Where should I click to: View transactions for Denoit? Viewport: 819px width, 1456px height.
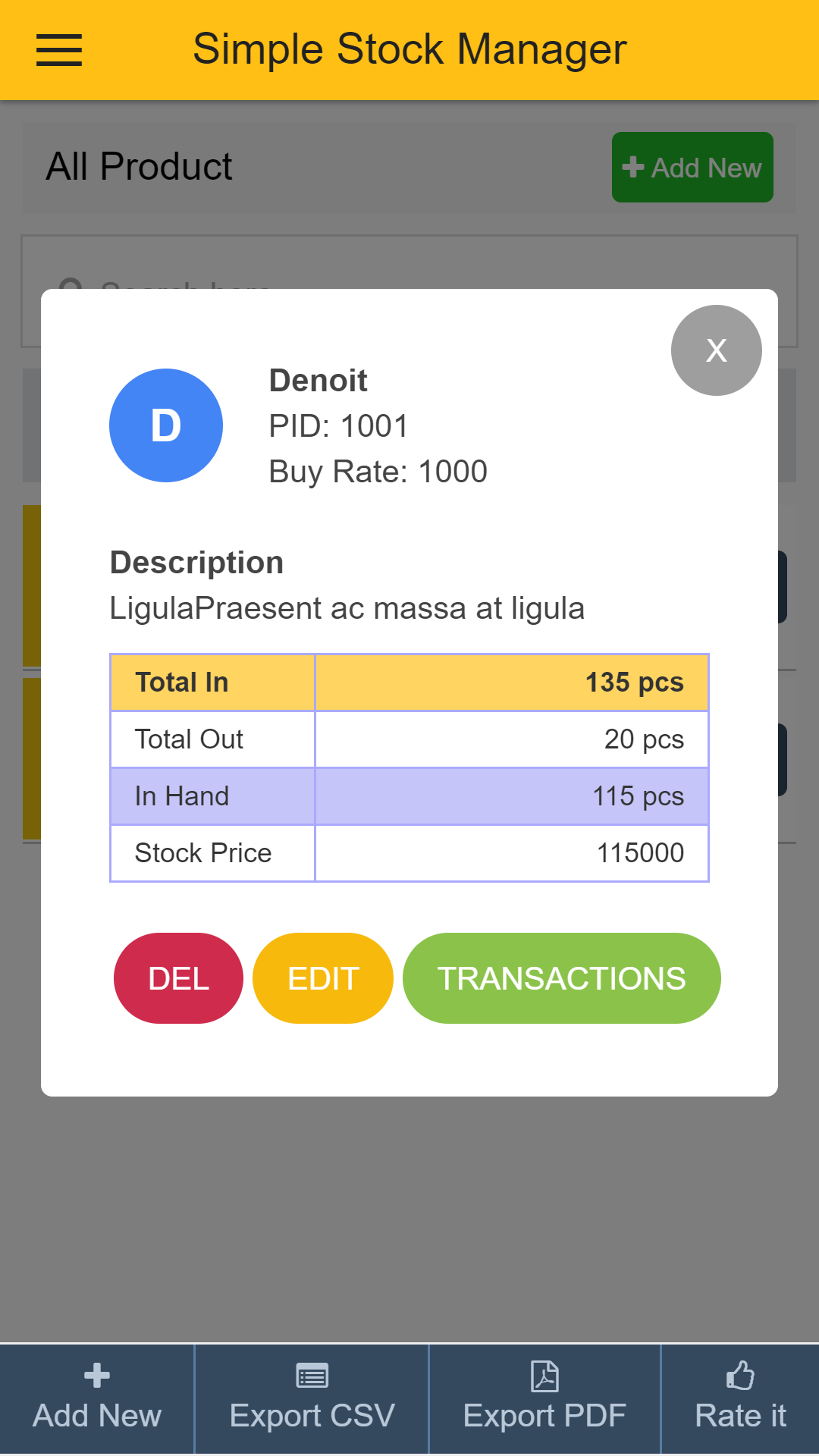pos(561,978)
